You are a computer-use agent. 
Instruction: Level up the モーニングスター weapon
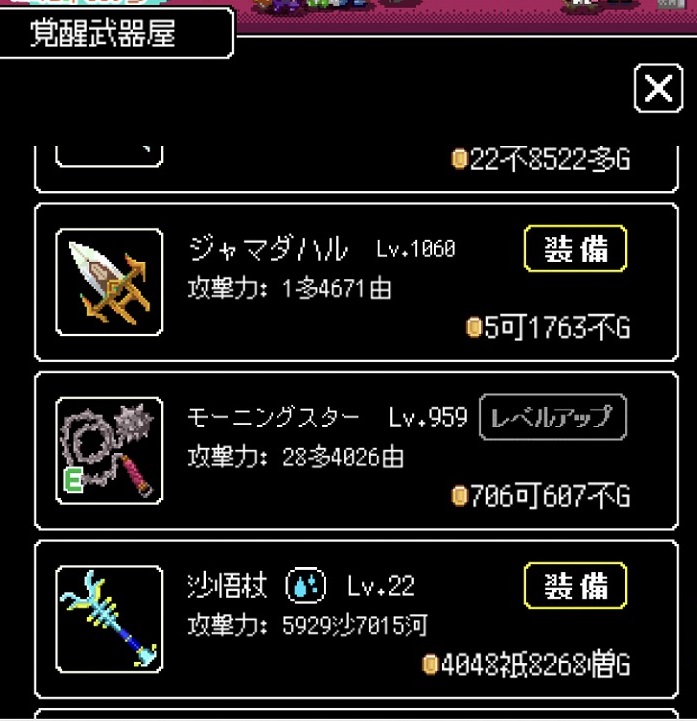[553, 417]
